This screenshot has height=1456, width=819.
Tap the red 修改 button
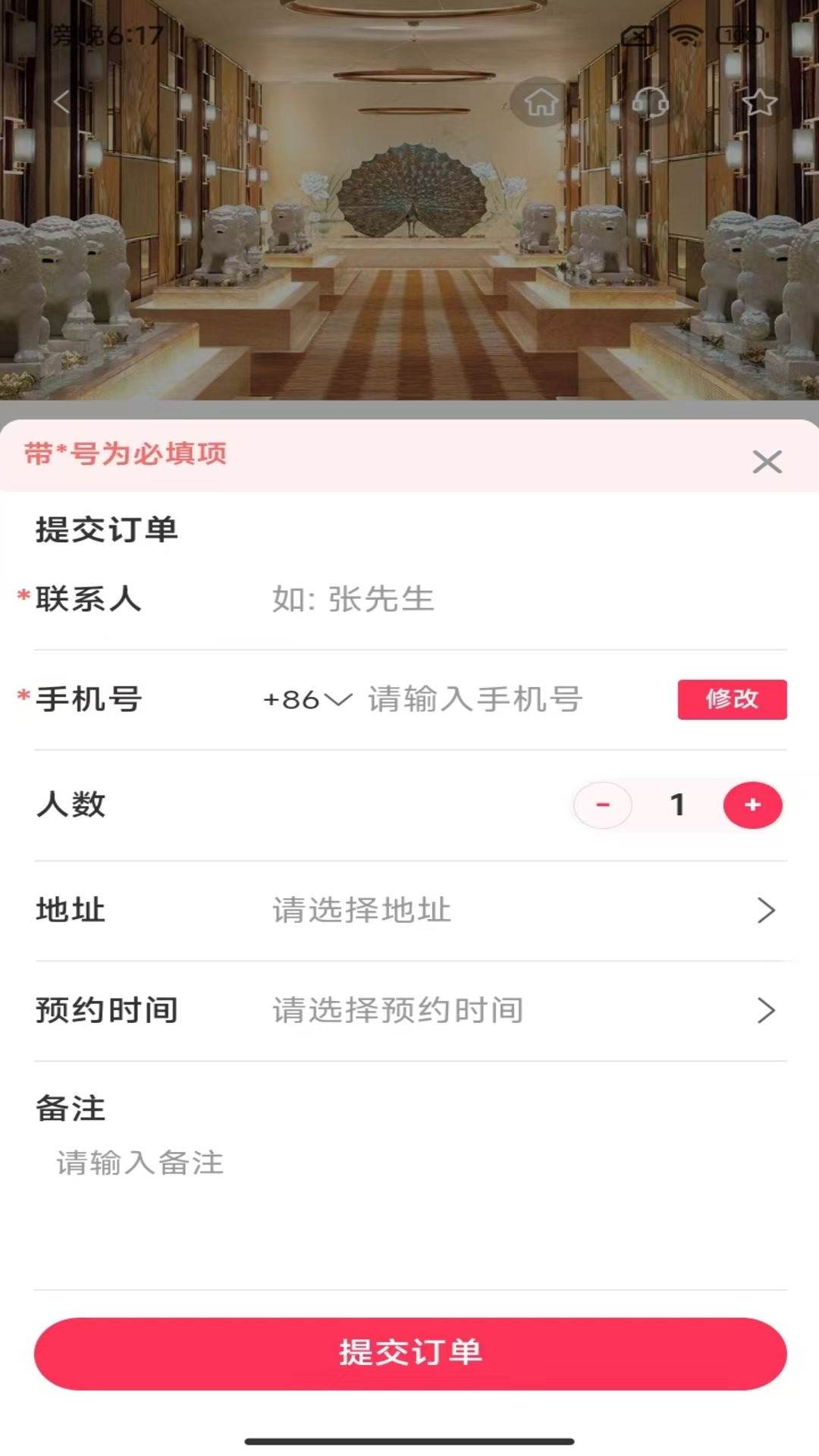[x=732, y=699]
